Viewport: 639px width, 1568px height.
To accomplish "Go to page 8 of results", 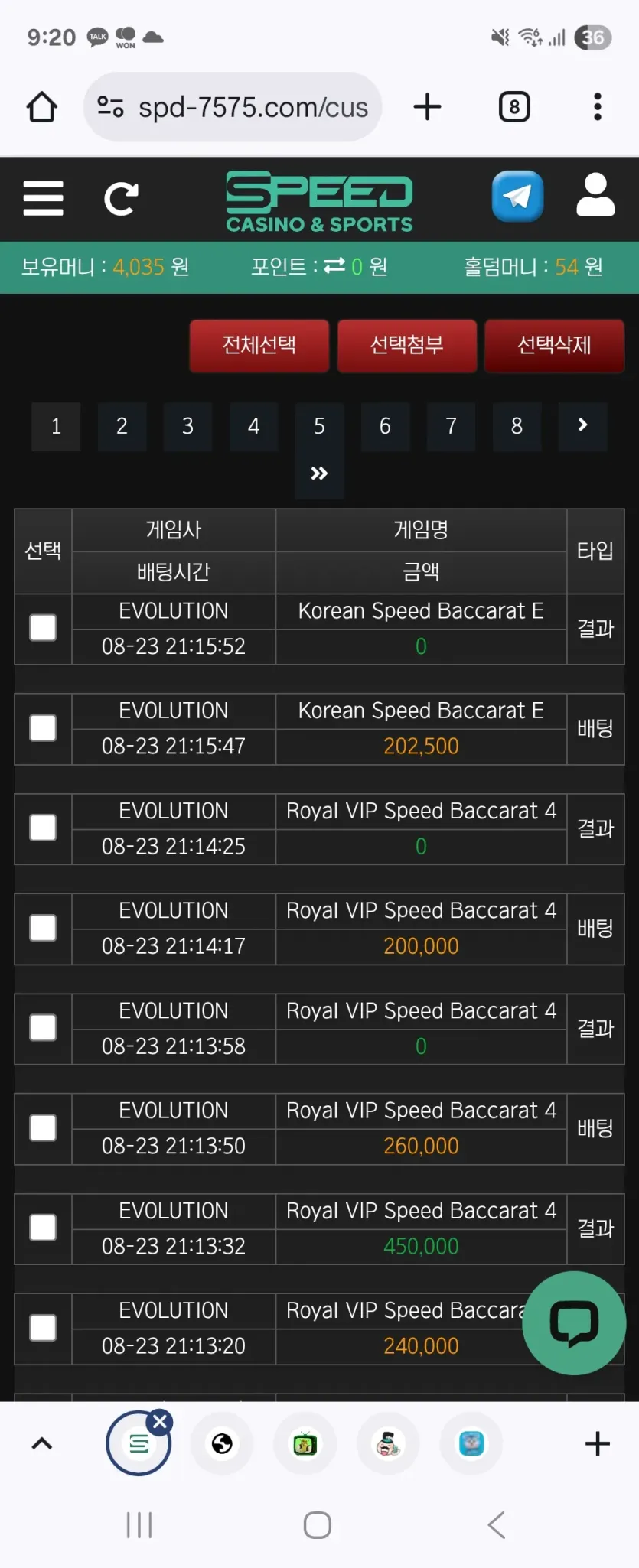I will click(517, 426).
